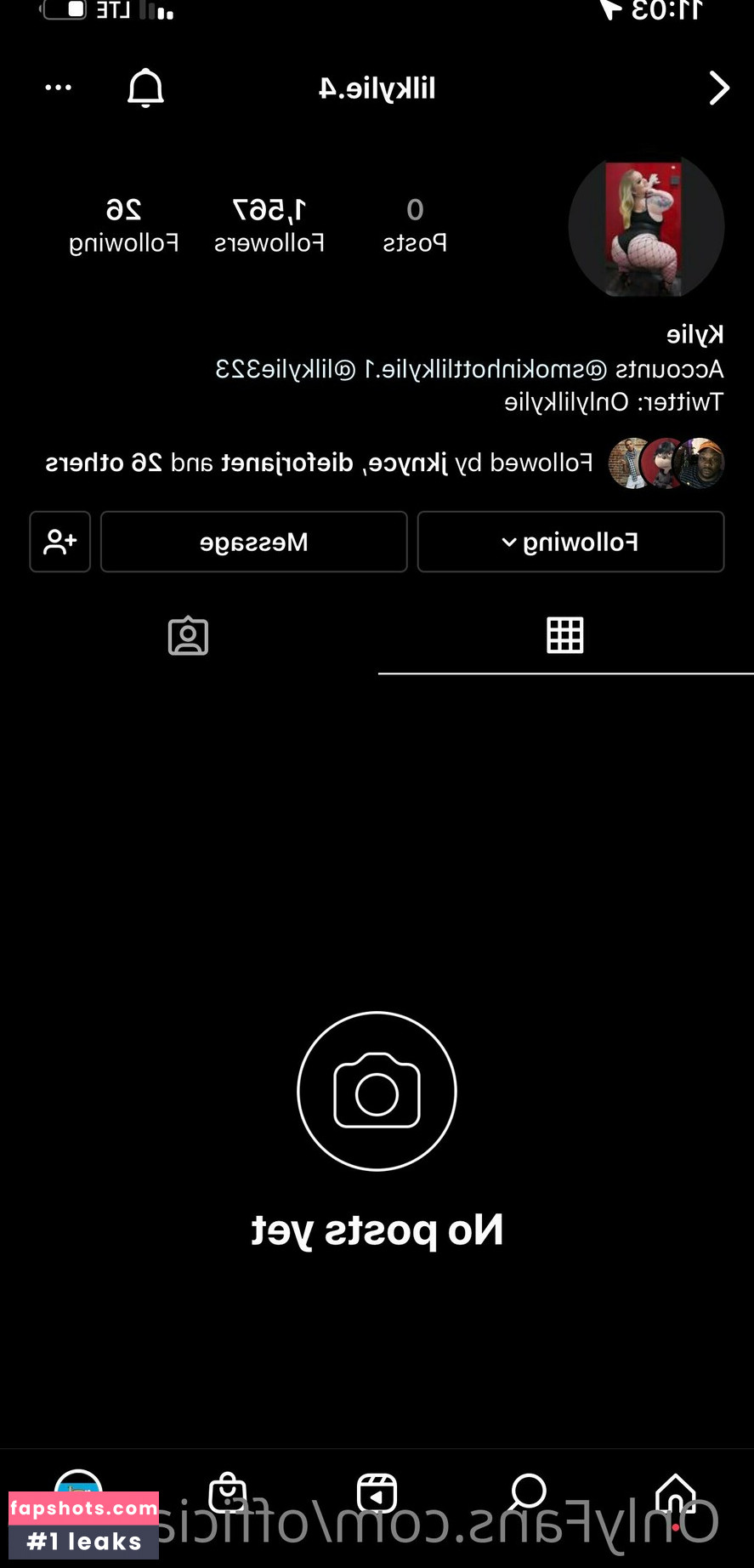Go back using the top arrow

click(x=719, y=88)
